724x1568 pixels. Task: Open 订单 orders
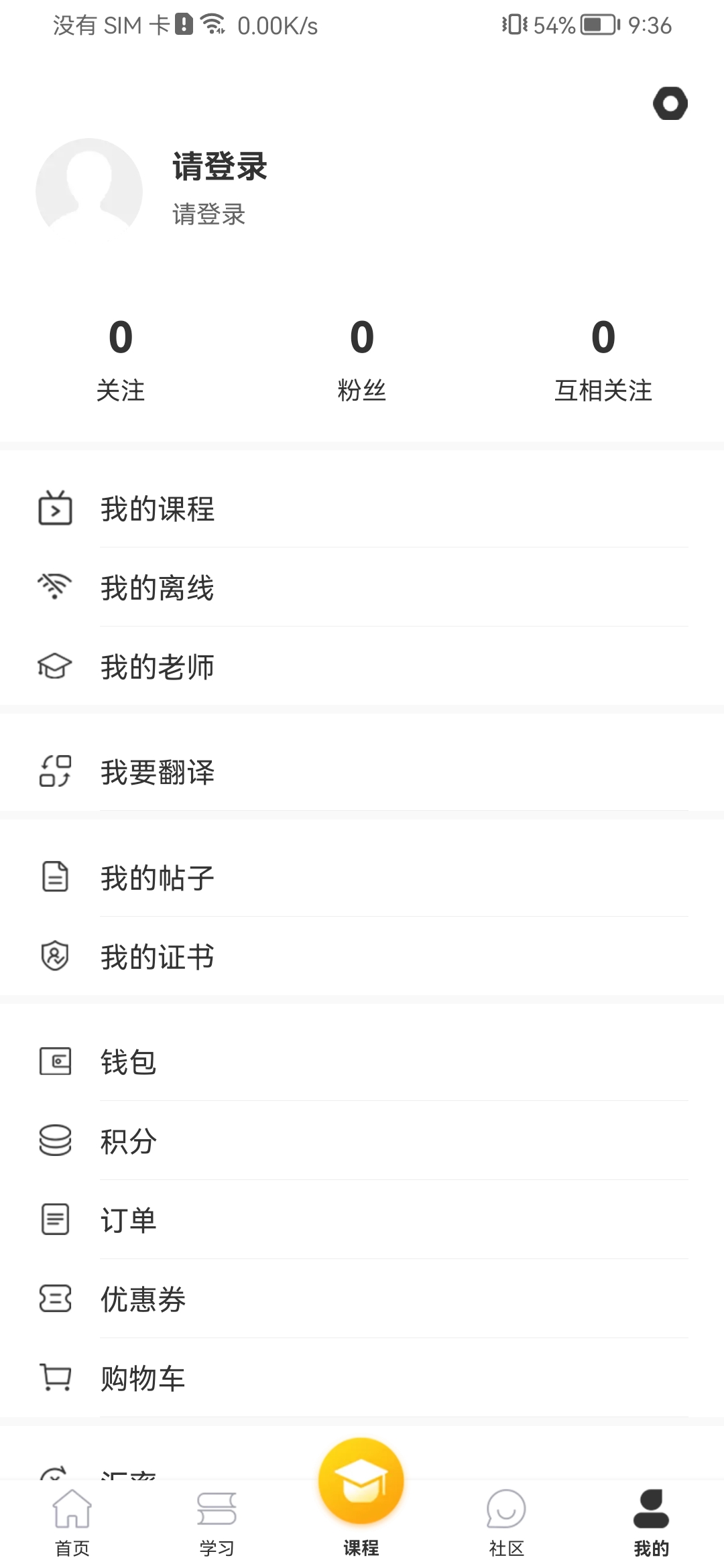tap(362, 1220)
